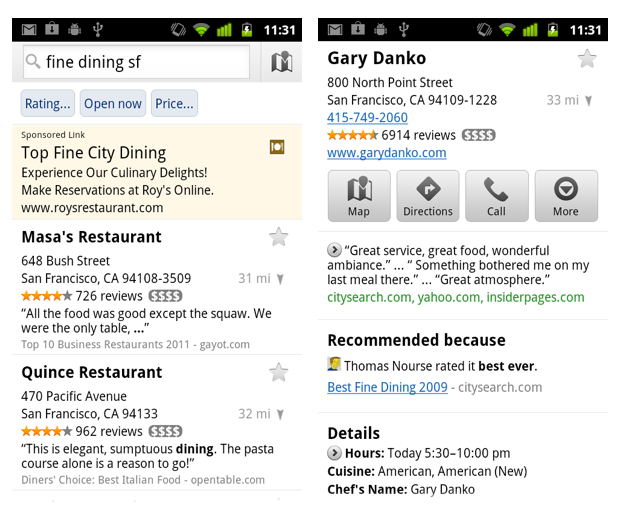637x519 pixels.
Task: Get directions to Gary Danko
Action: click(x=428, y=195)
